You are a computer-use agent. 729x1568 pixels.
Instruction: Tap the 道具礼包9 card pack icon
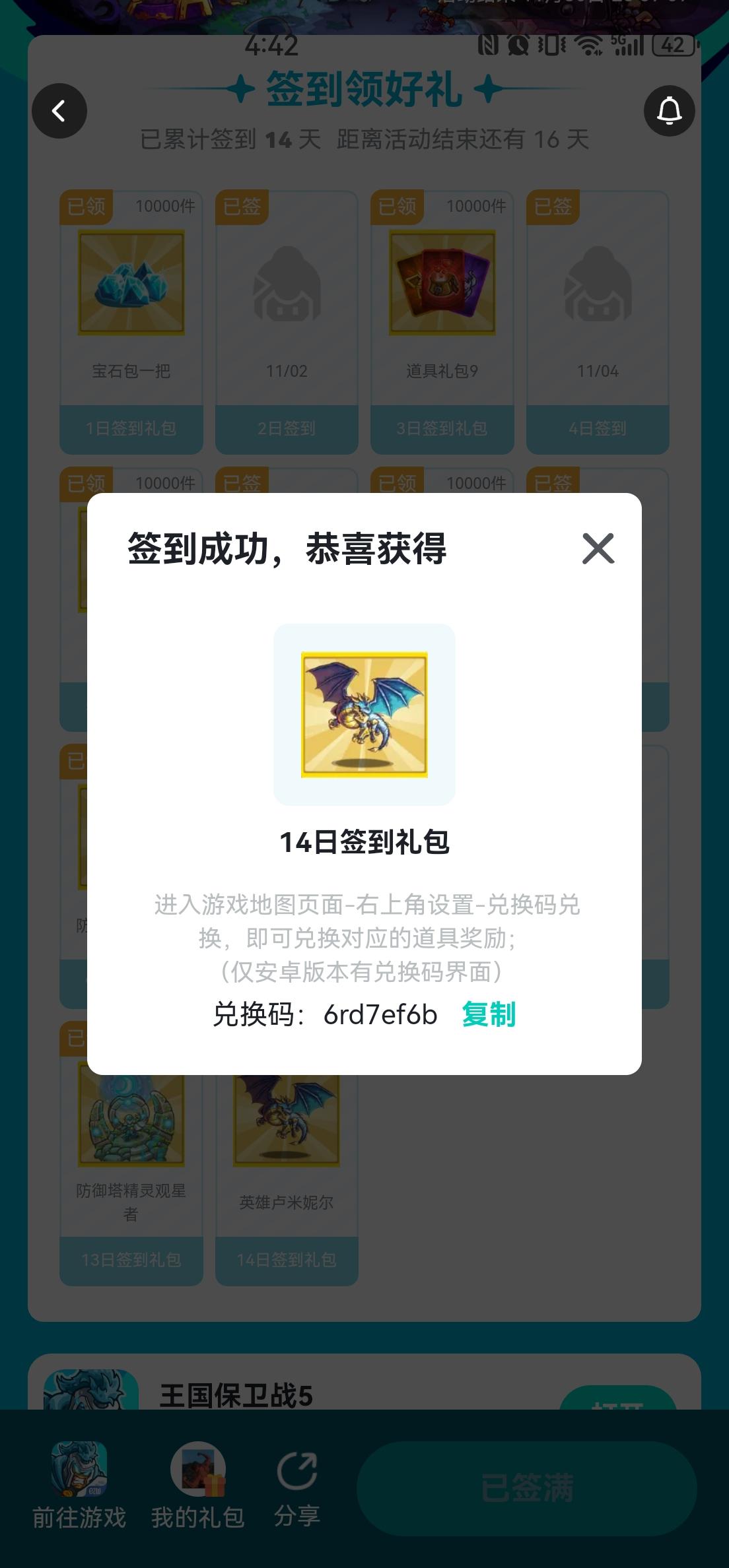pyautogui.click(x=441, y=282)
